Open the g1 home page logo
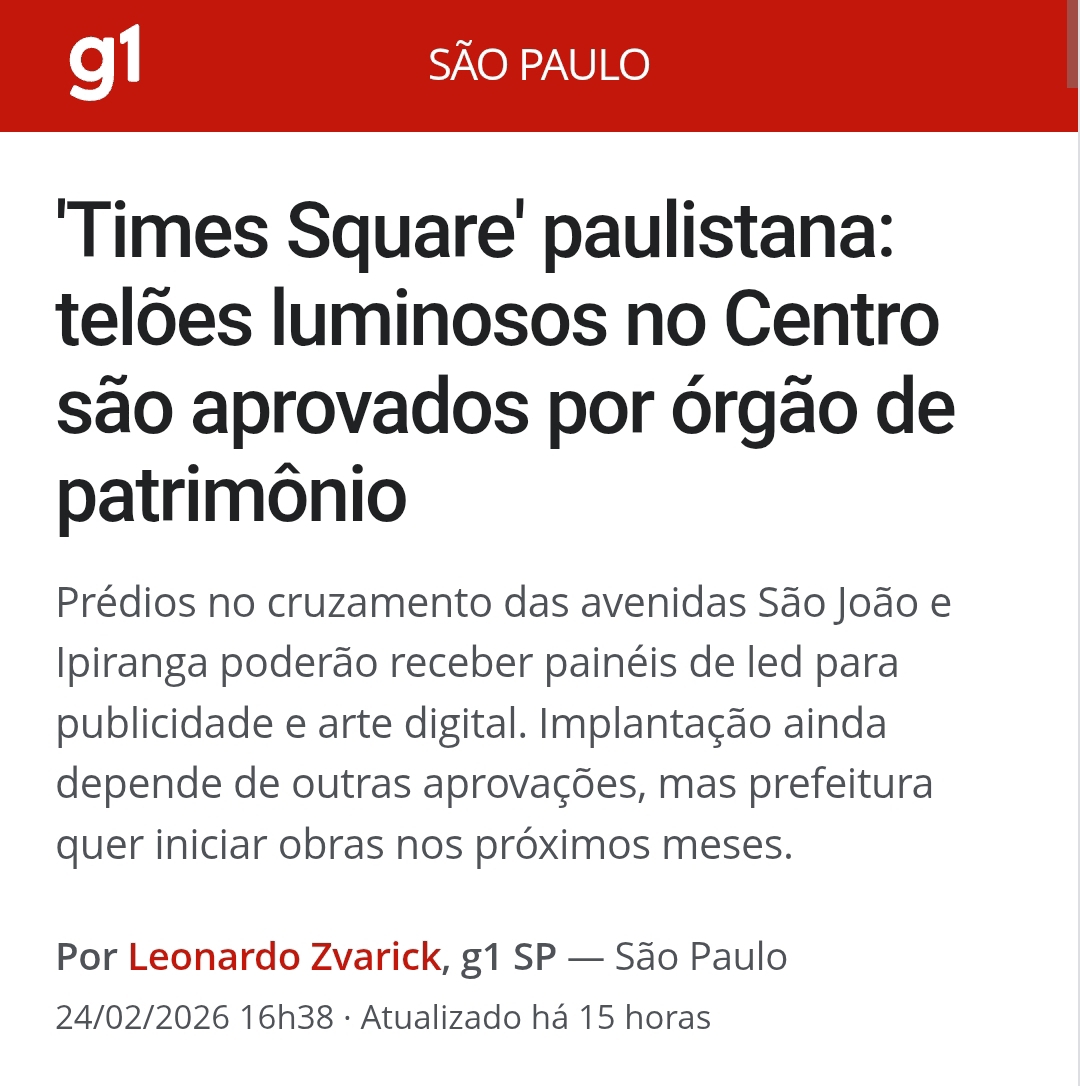The width and height of the screenshot is (1080, 1086). point(104,66)
